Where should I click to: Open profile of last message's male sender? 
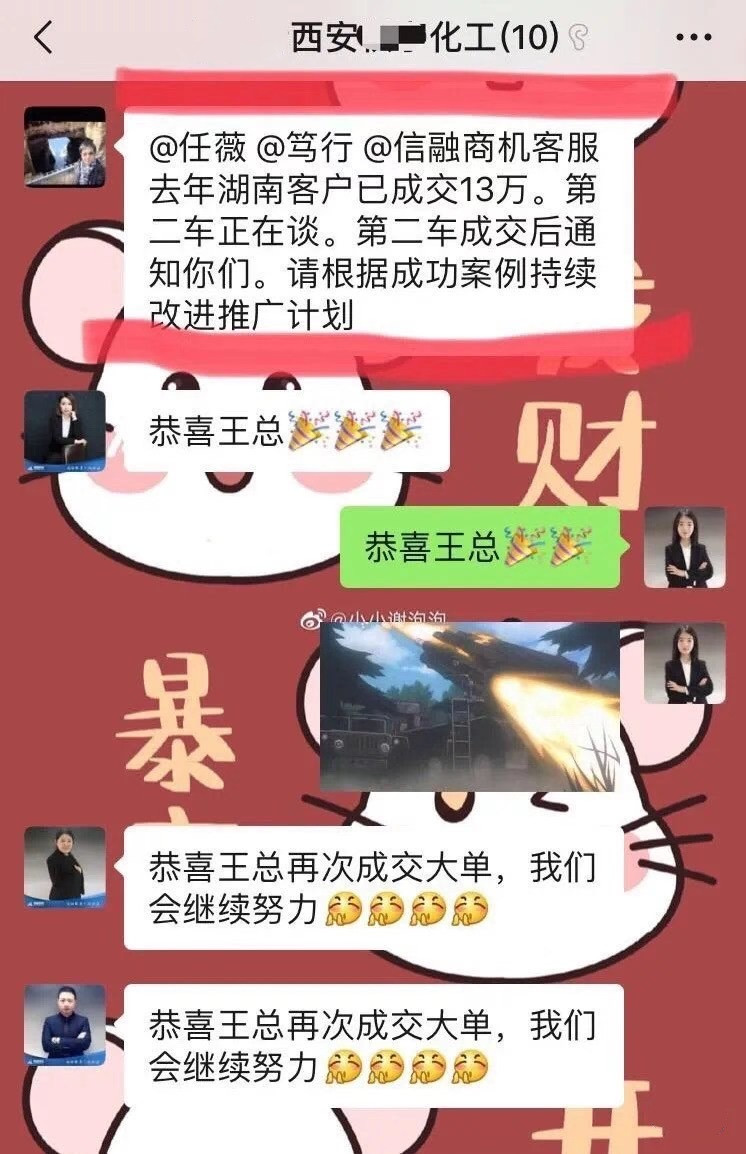point(65,1024)
